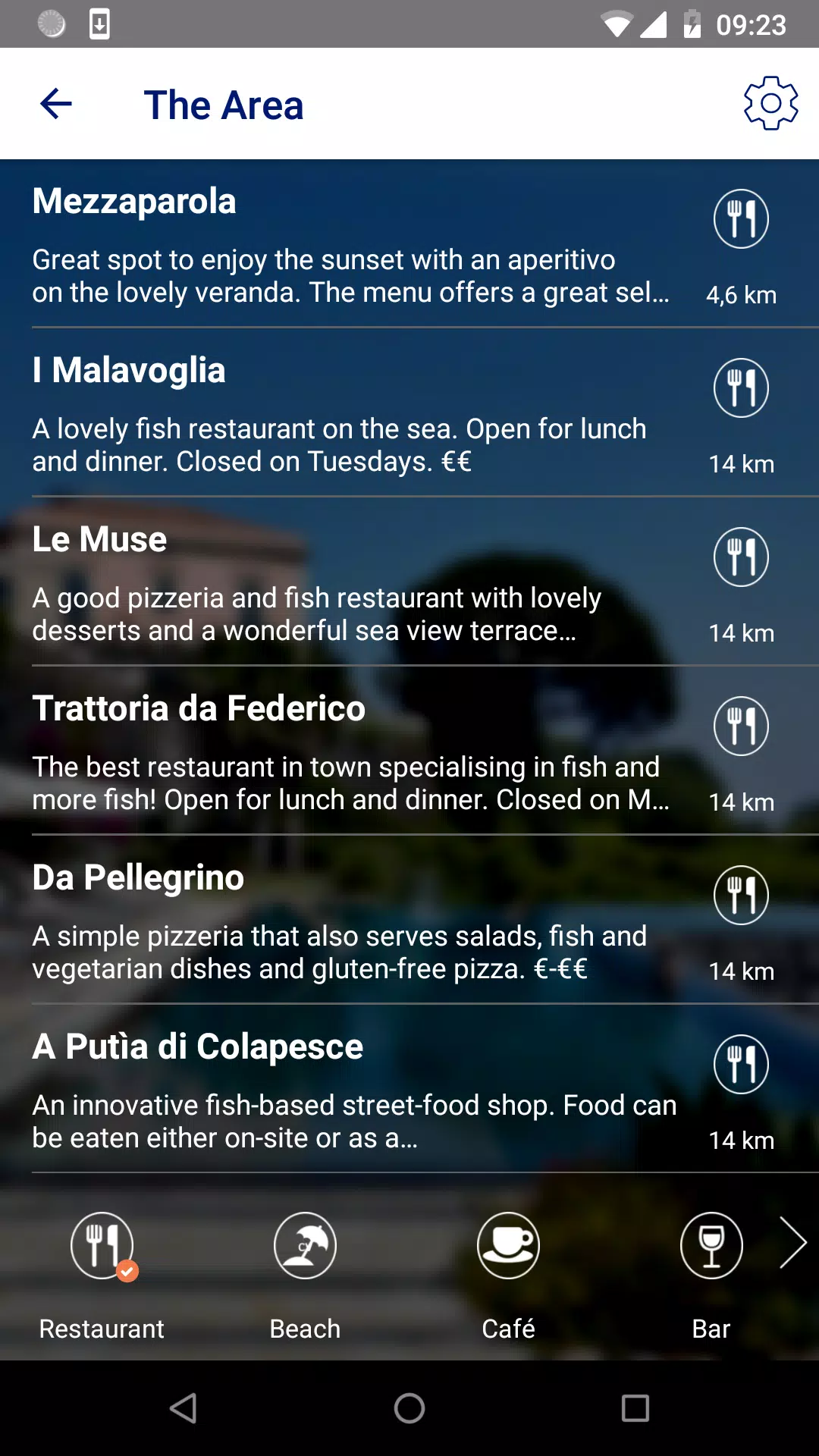819x1456 pixels.
Task: Open the settings gear
Action: 770,103
